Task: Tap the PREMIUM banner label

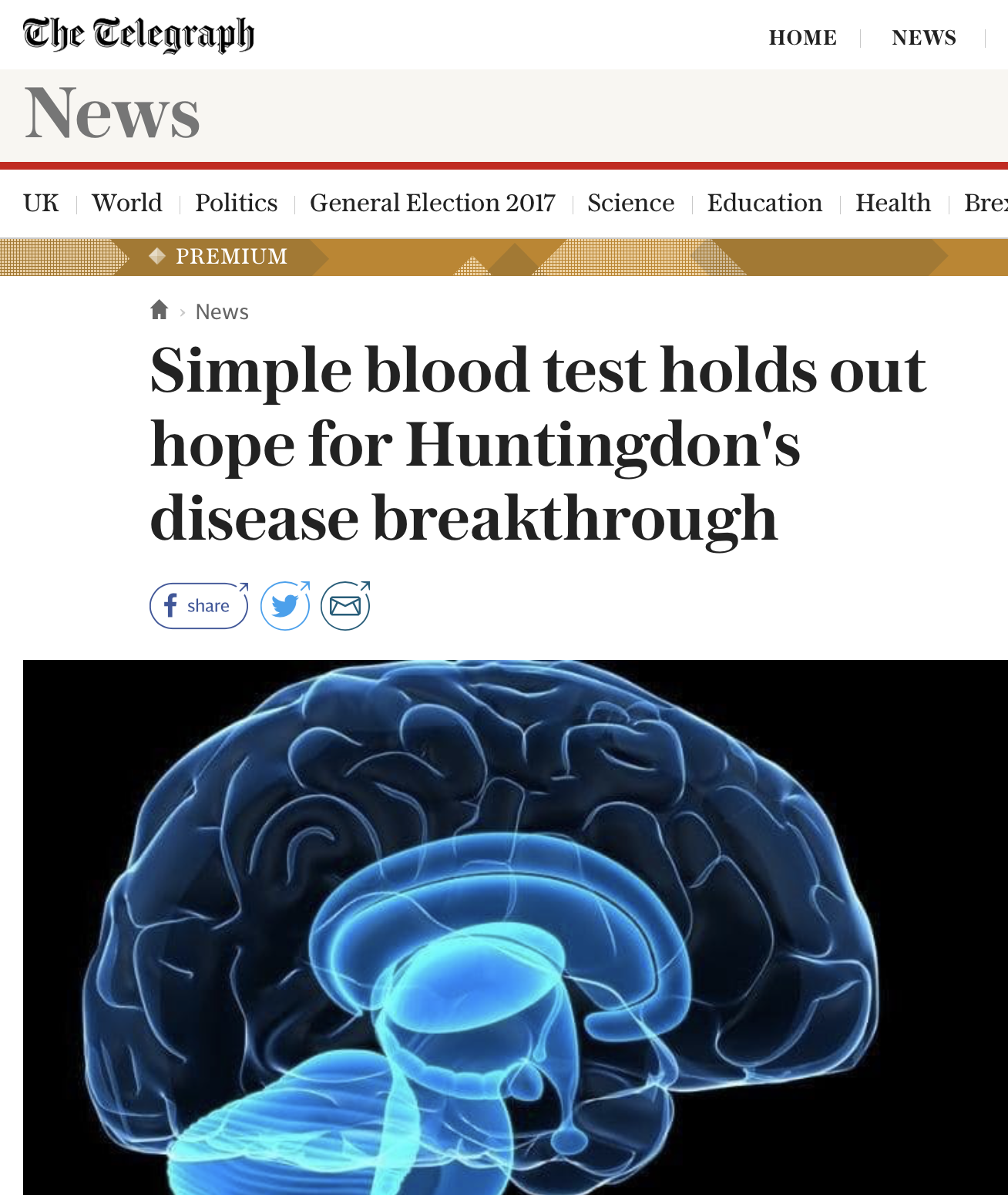Action: tap(230, 257)
